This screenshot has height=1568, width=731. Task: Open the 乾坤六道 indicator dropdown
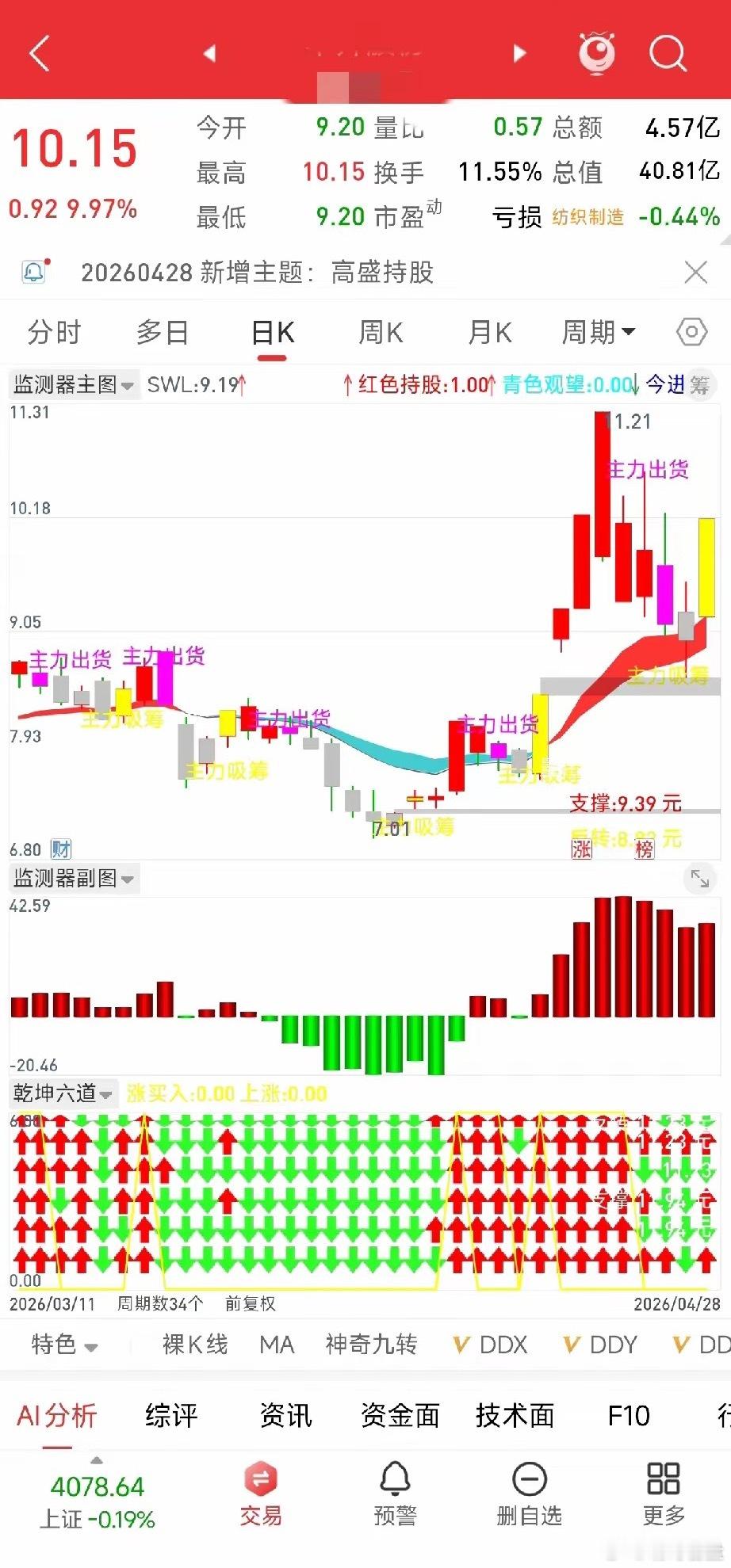tap(62, 1094)
